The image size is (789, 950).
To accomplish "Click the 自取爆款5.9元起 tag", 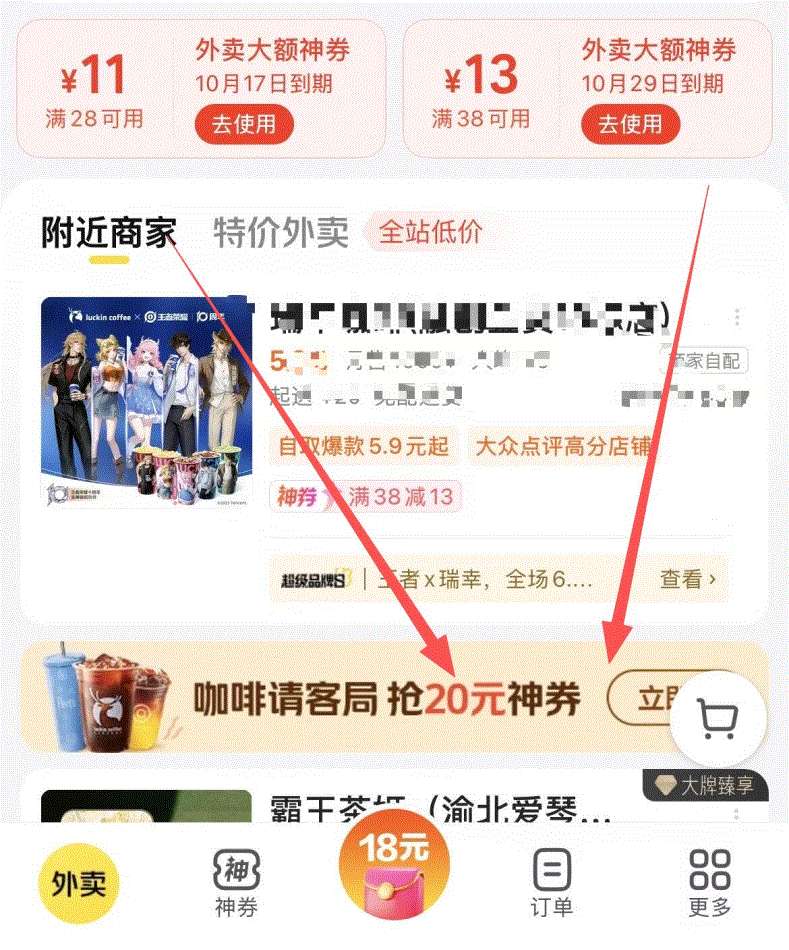I will tap(362, 448).
